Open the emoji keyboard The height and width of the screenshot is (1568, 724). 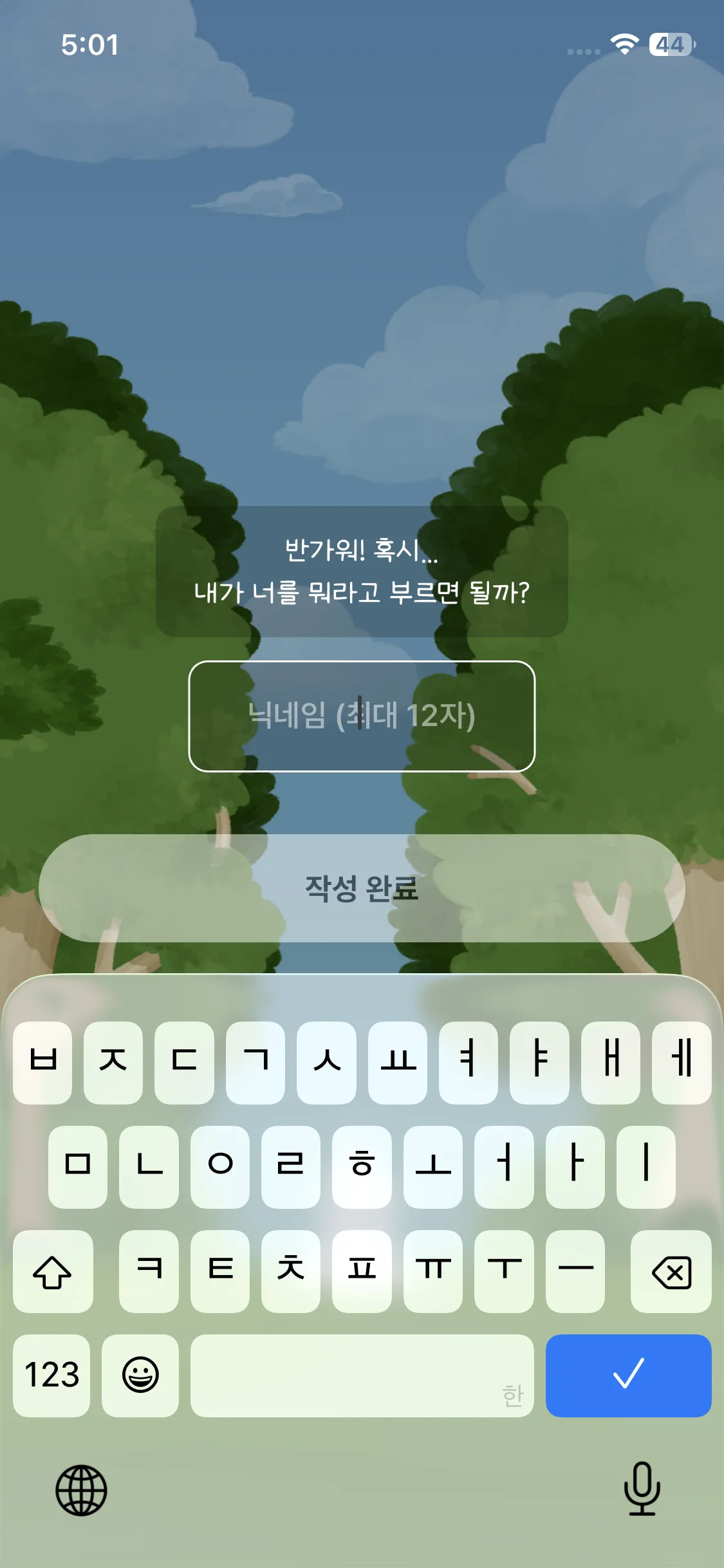(140, 1375)
